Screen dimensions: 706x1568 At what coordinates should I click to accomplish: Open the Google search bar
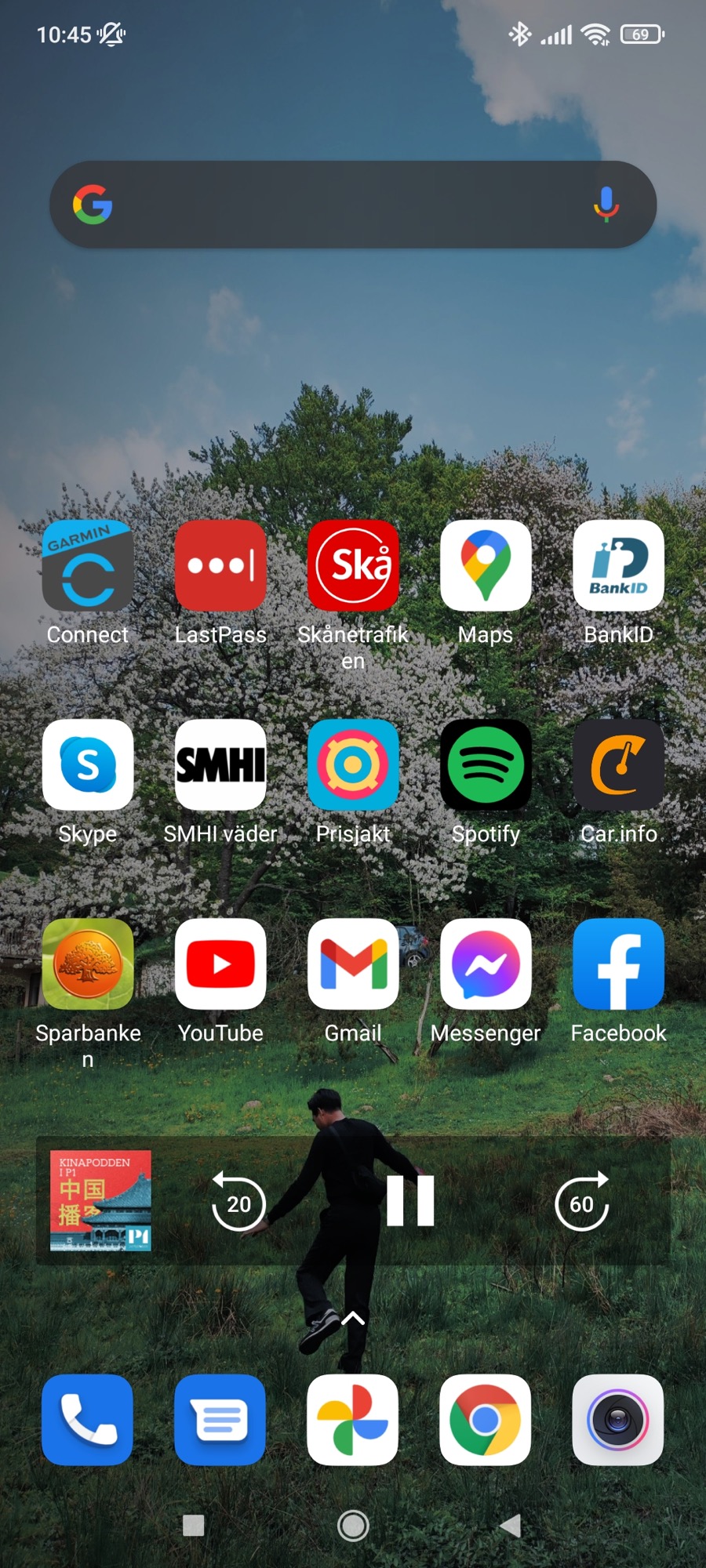[337, 205]
